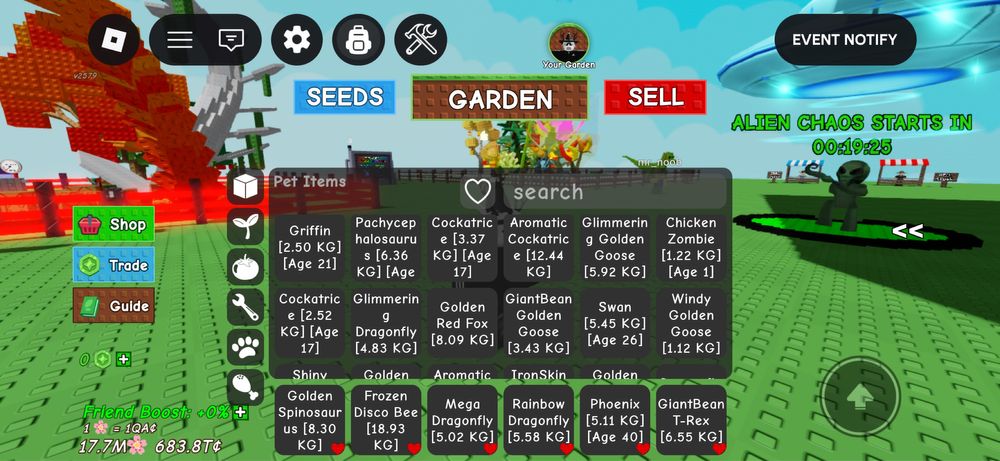This screenshot has width=1000, height=461.
Task: Filter inventory by favorites heart
Action: (478, 191)
